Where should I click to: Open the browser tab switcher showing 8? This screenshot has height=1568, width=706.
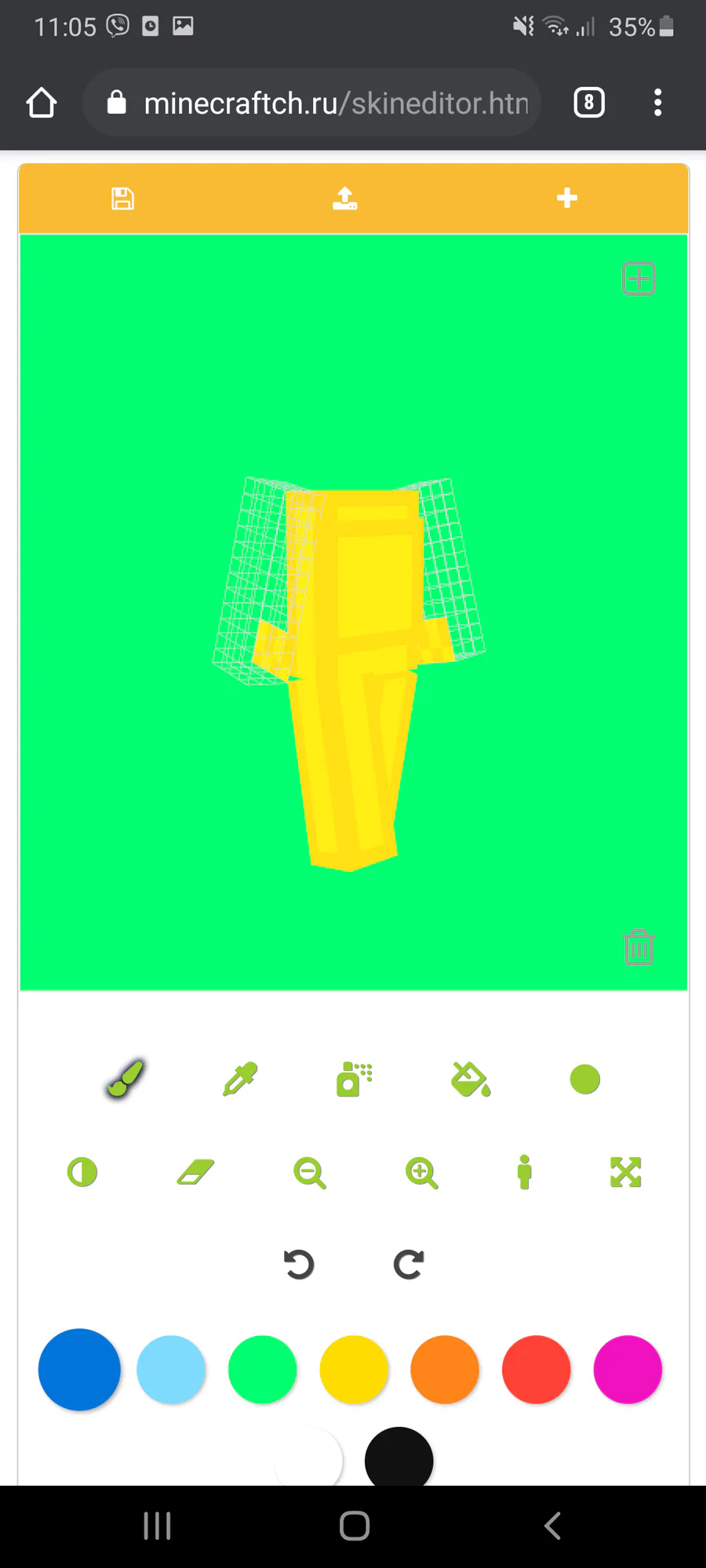click(589, 103)
